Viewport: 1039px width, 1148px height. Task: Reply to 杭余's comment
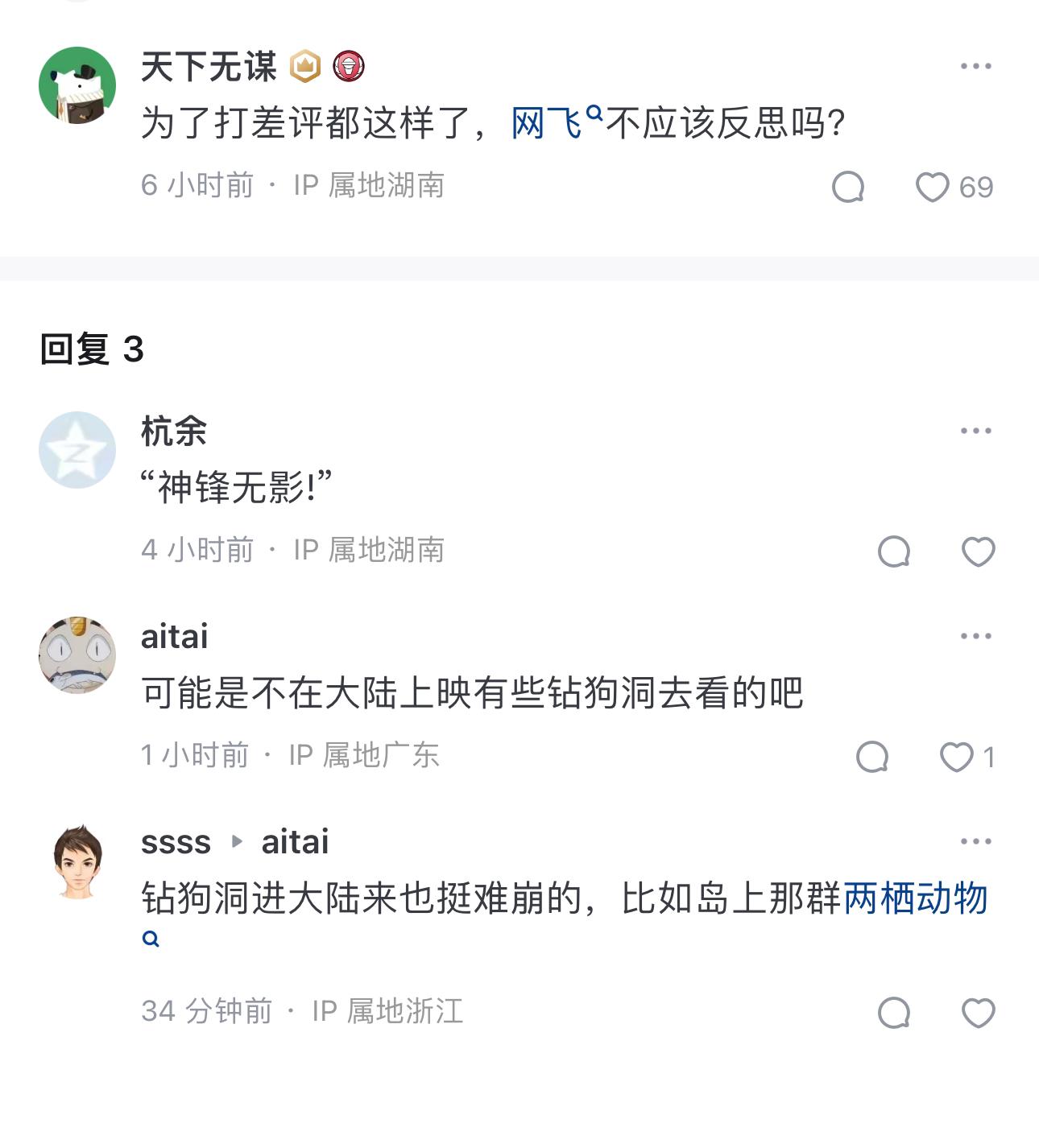pyautogui.click(x=893, y=552)
